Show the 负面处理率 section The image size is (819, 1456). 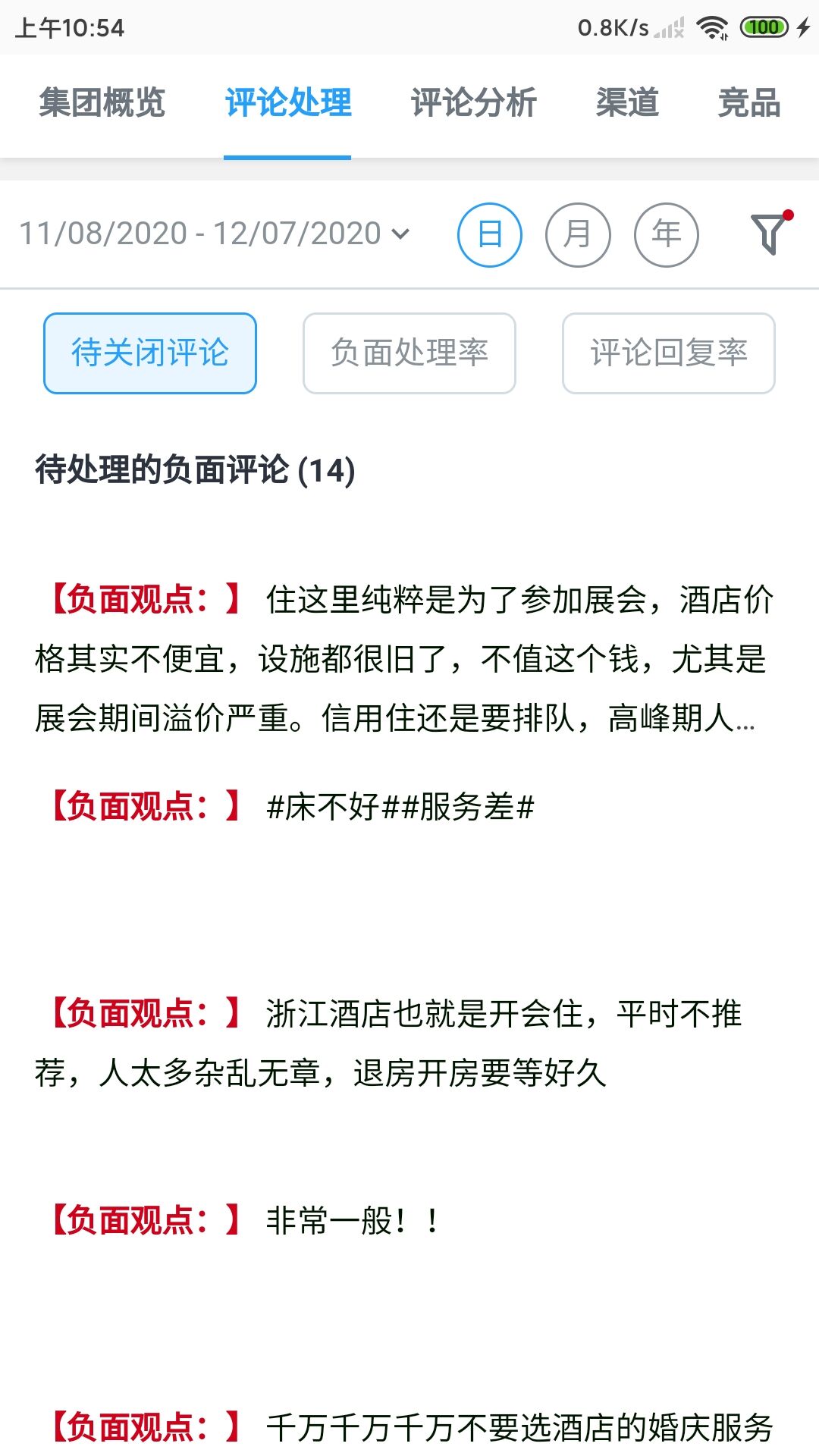pos(409,353)
